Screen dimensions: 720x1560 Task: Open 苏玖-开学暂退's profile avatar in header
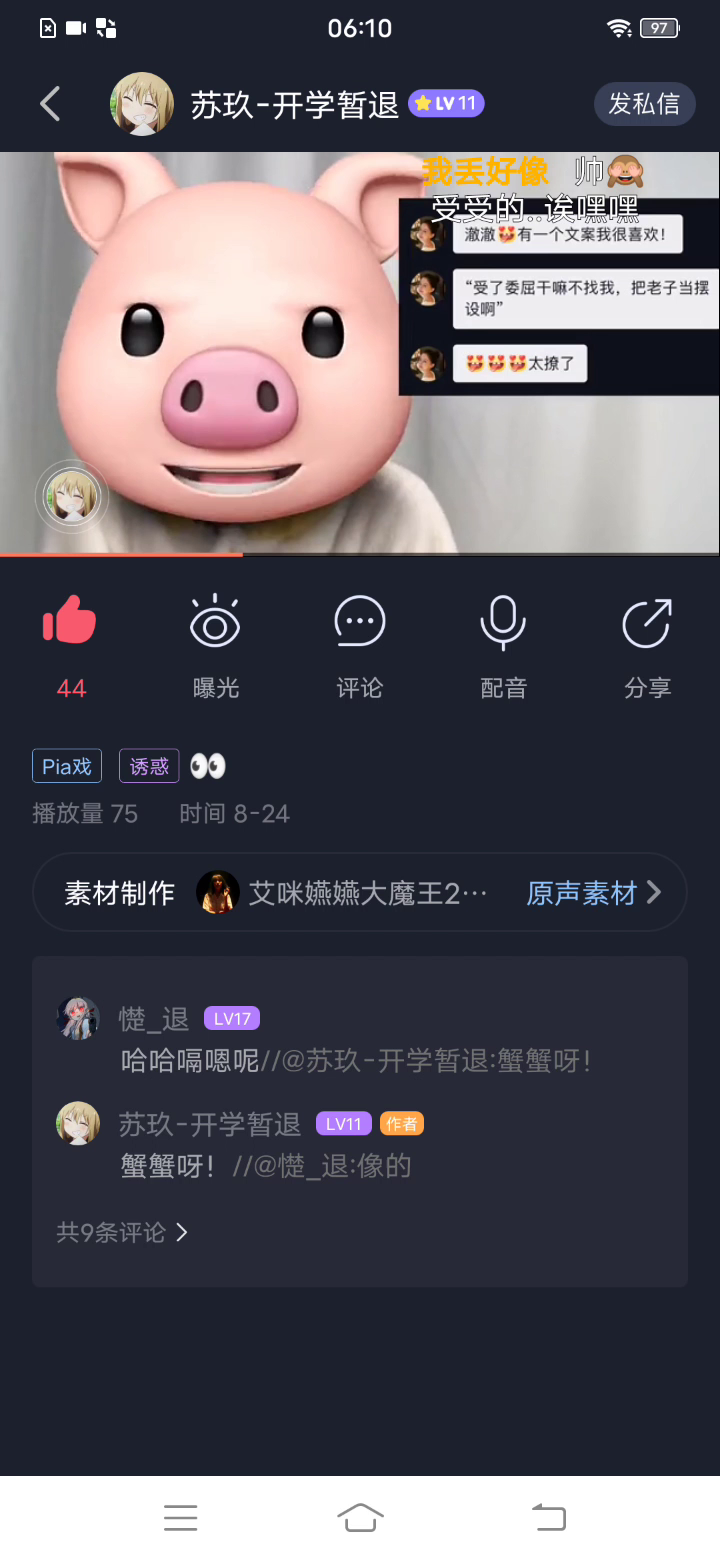tap(141, 104)
